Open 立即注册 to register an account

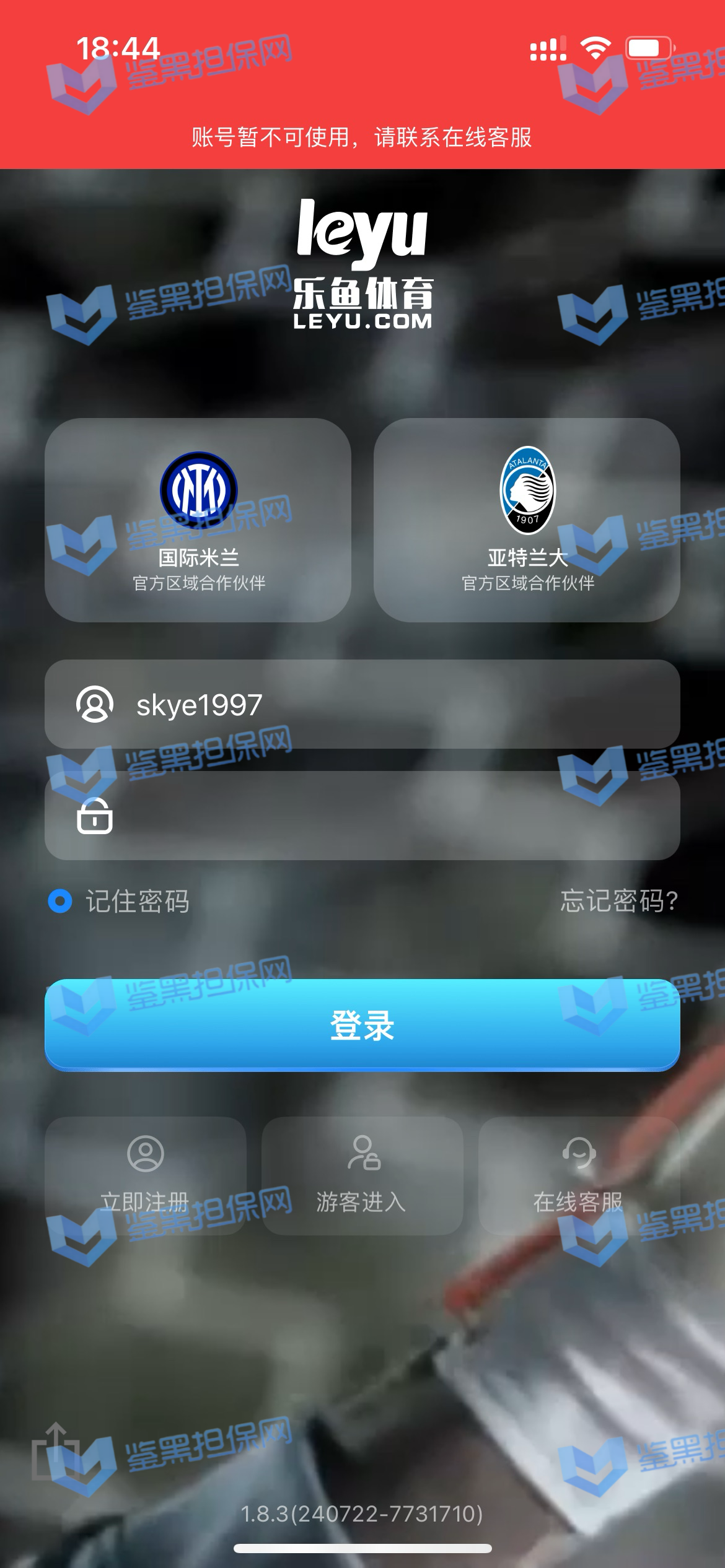145,1175
